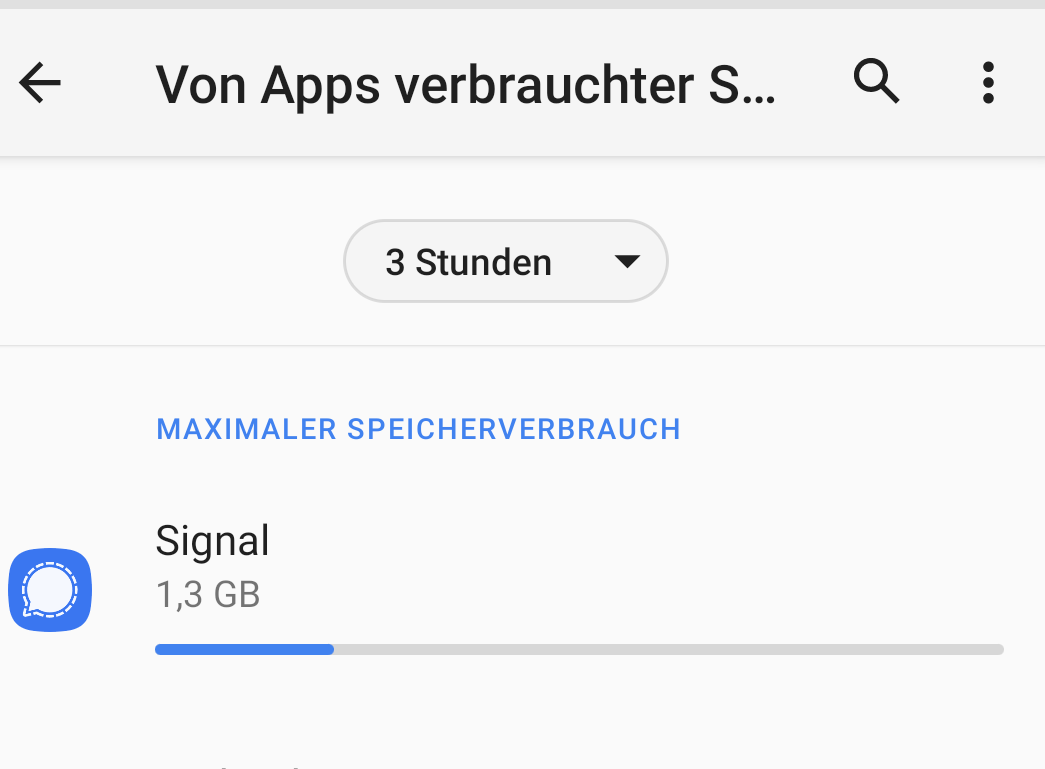Expand the 3 Stunden time range dropdown
This screenshot has height=769, width=1045.
[505, 262]
